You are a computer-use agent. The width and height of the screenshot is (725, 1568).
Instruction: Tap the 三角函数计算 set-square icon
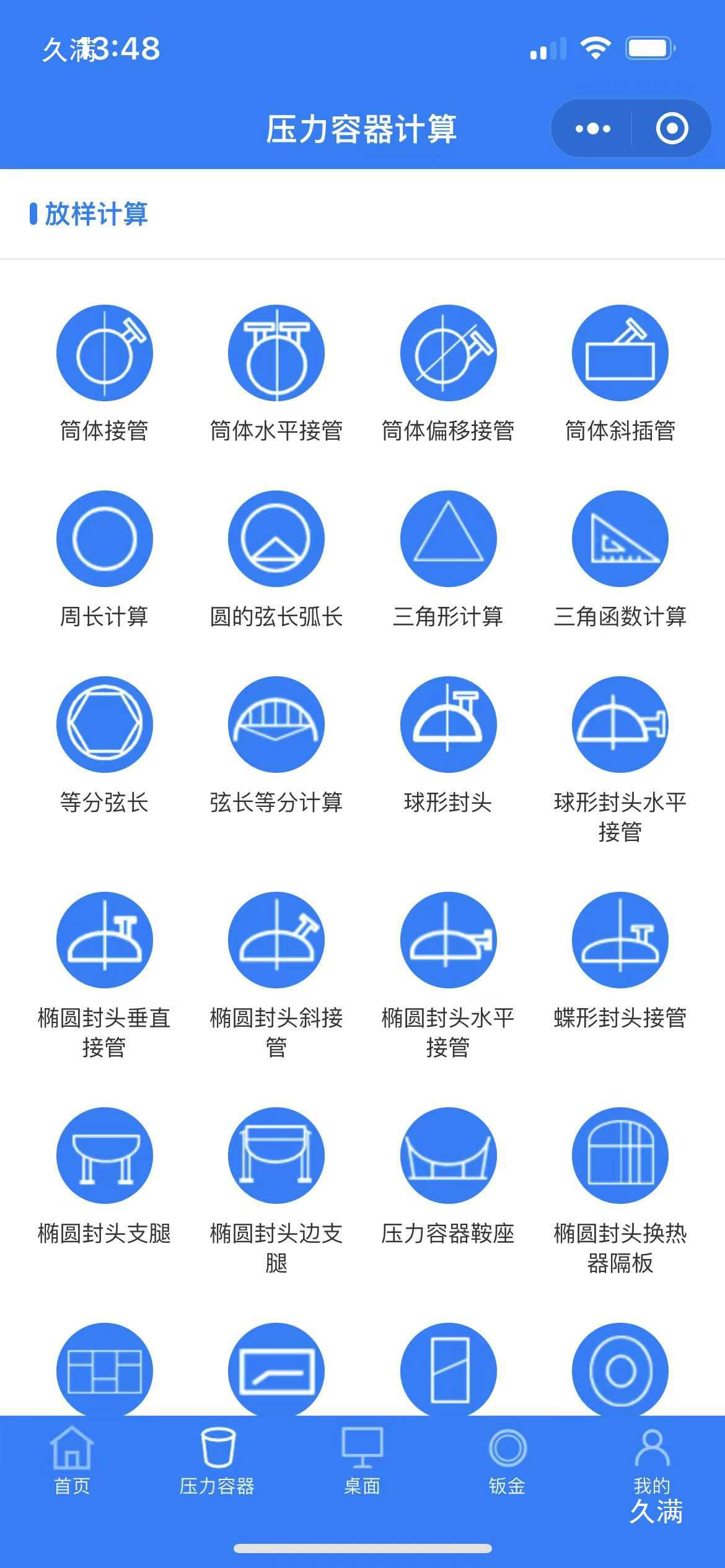pos(620,539)
